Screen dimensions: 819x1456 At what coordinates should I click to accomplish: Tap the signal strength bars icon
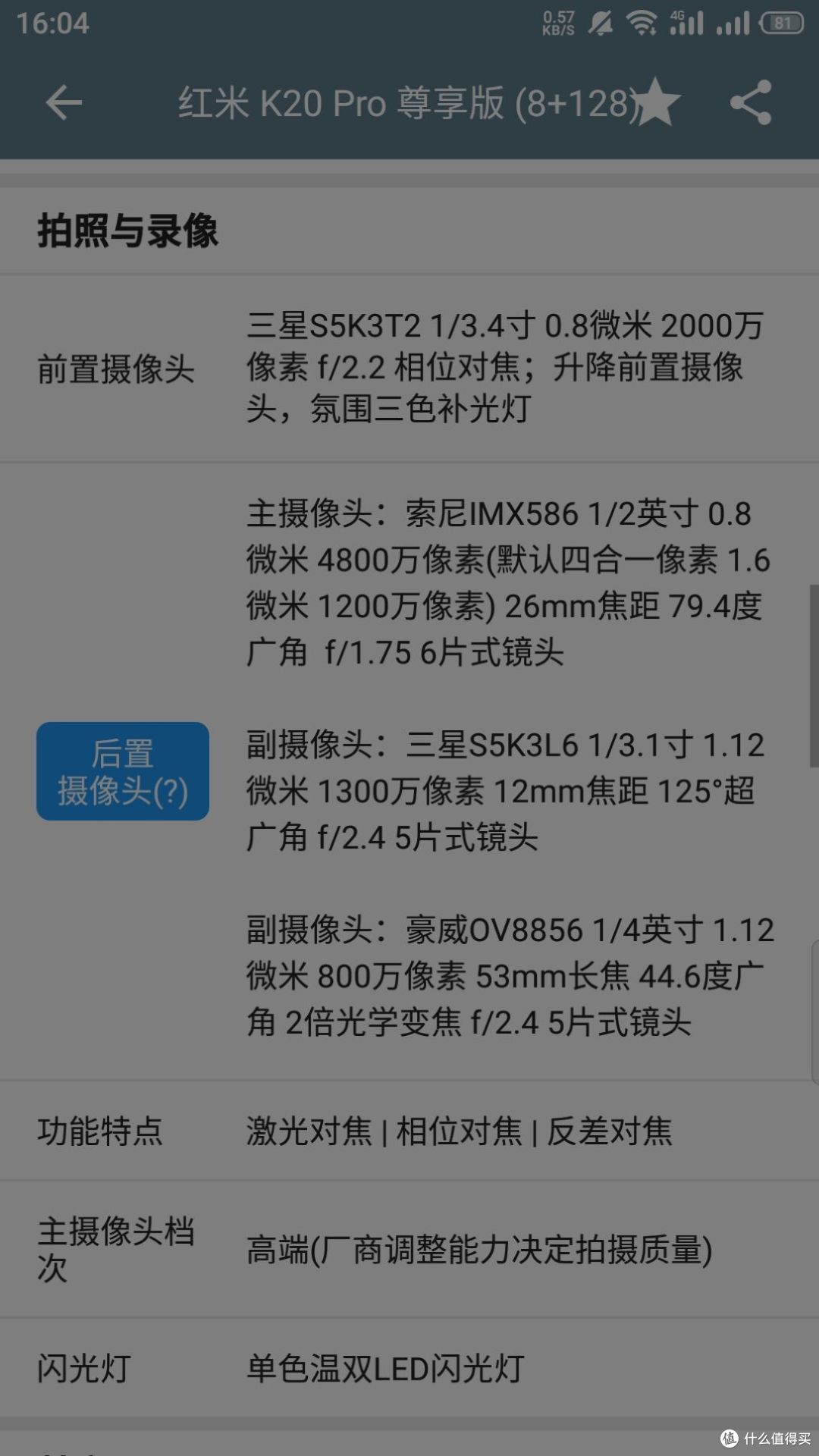733,23
